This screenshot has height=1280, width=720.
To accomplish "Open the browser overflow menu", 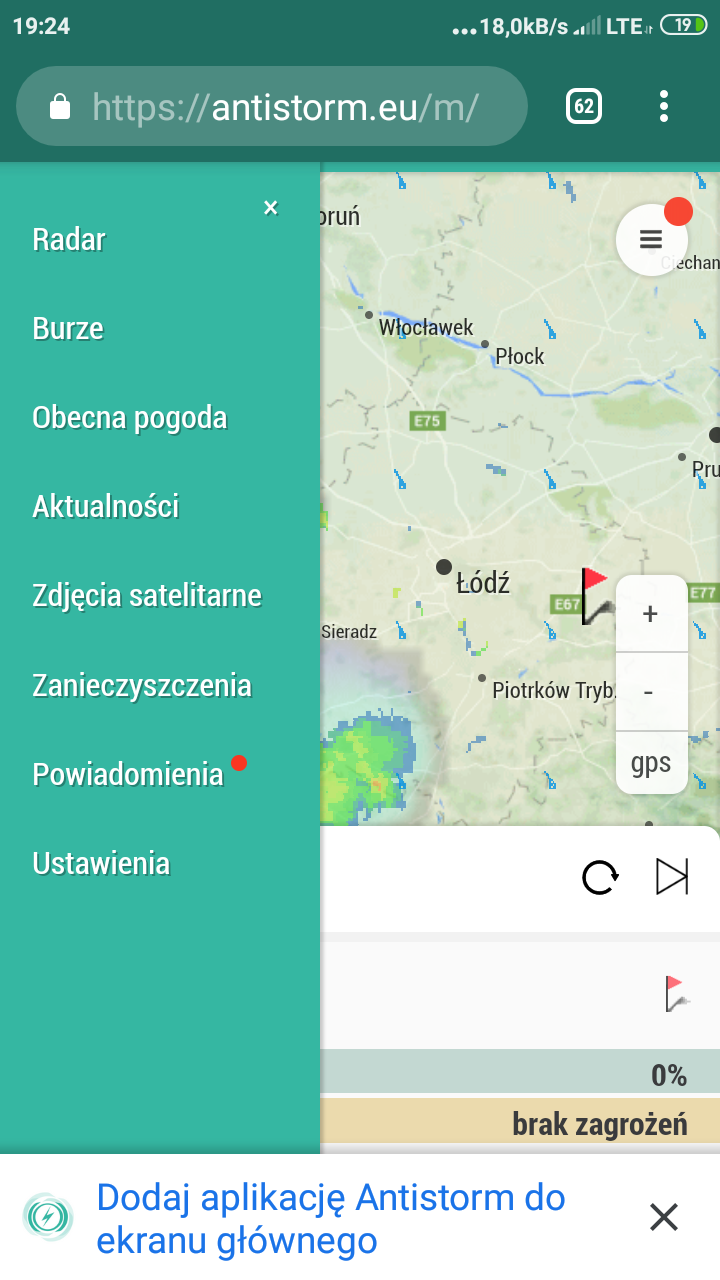I will point(664,106).
